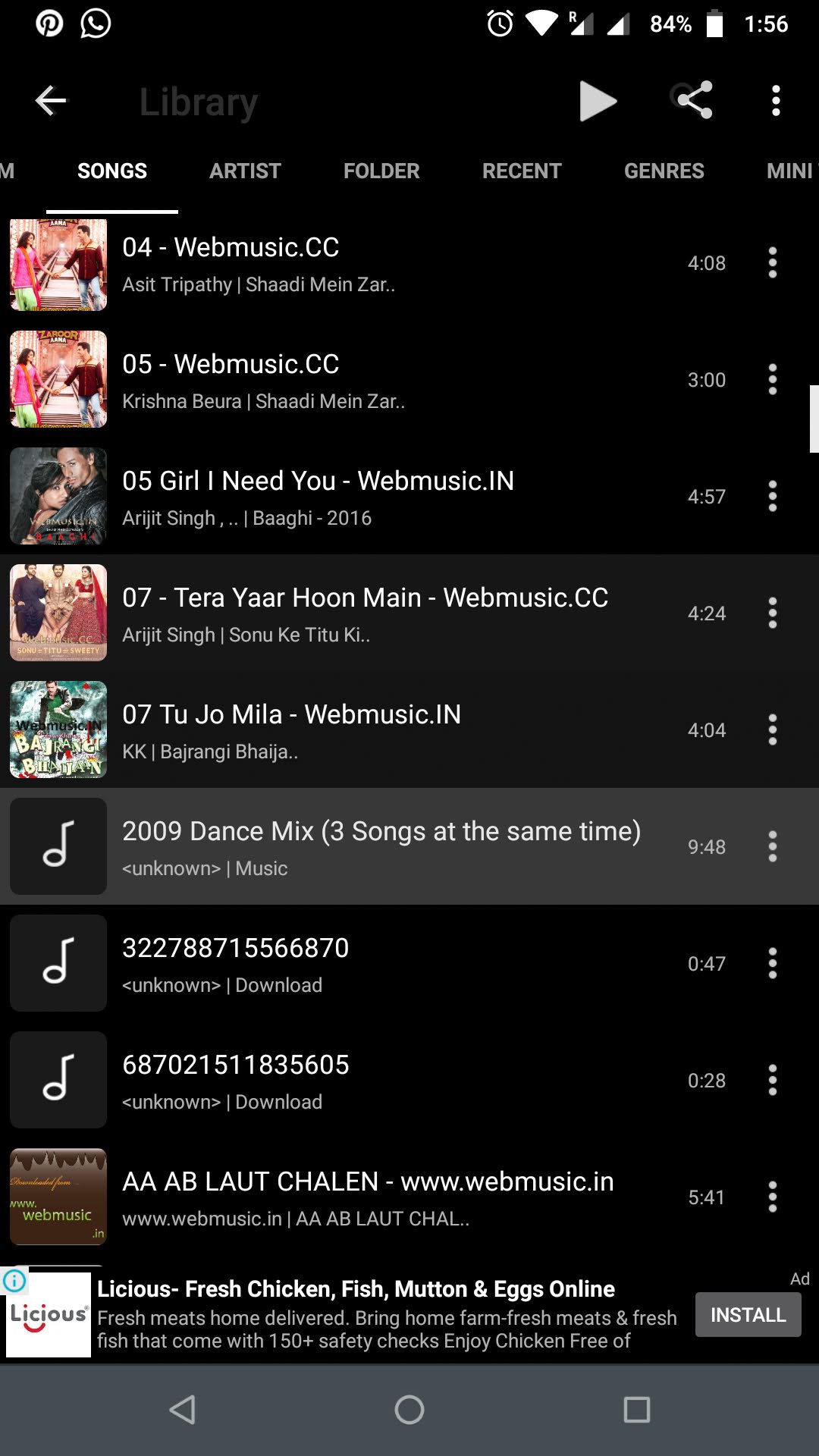Start playback with the top play icon
The height and width of the screenshot is (1456, 819).
pos(598,101)
